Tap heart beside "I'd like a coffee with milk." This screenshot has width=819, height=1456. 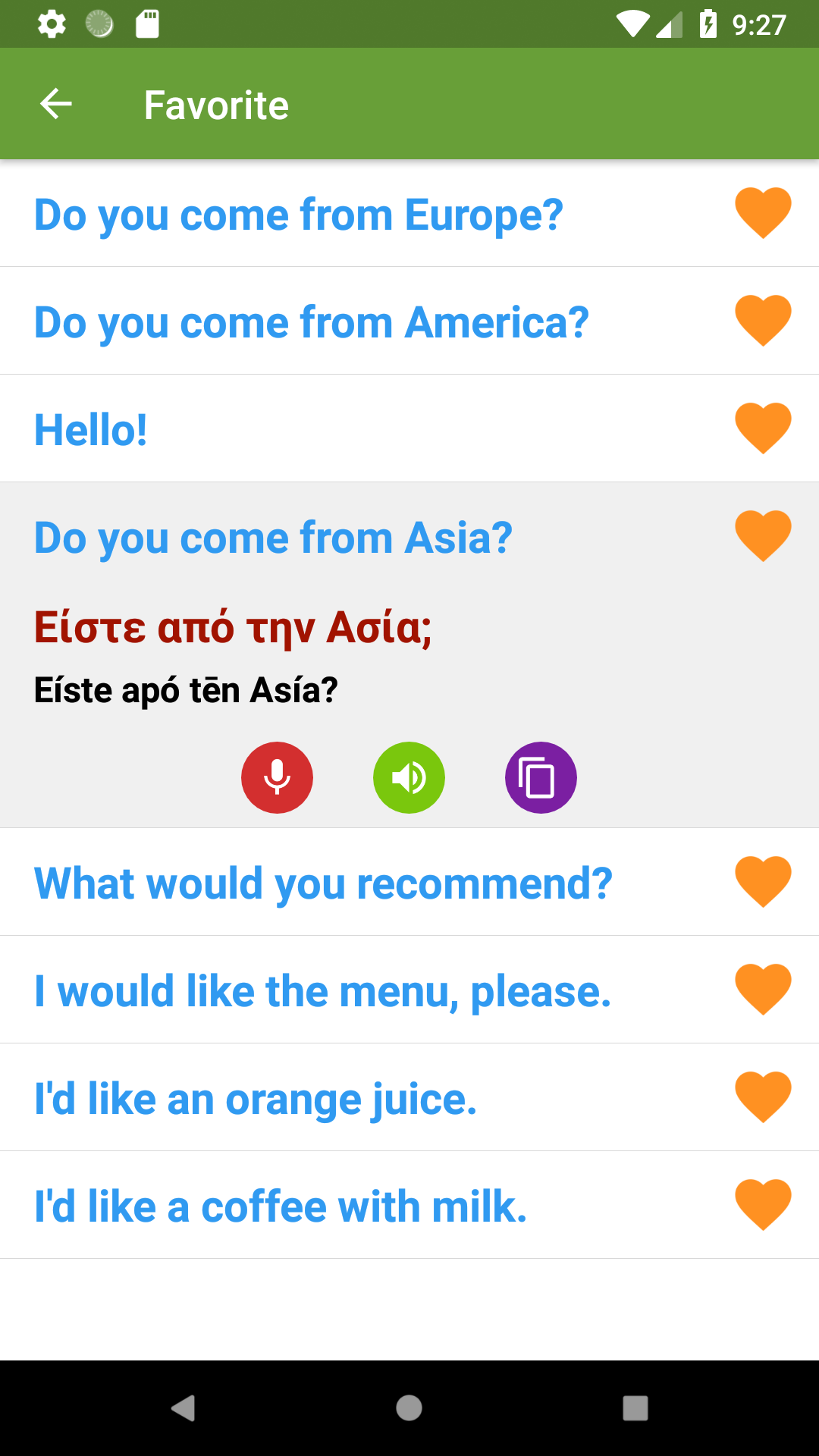[763, 1205]
